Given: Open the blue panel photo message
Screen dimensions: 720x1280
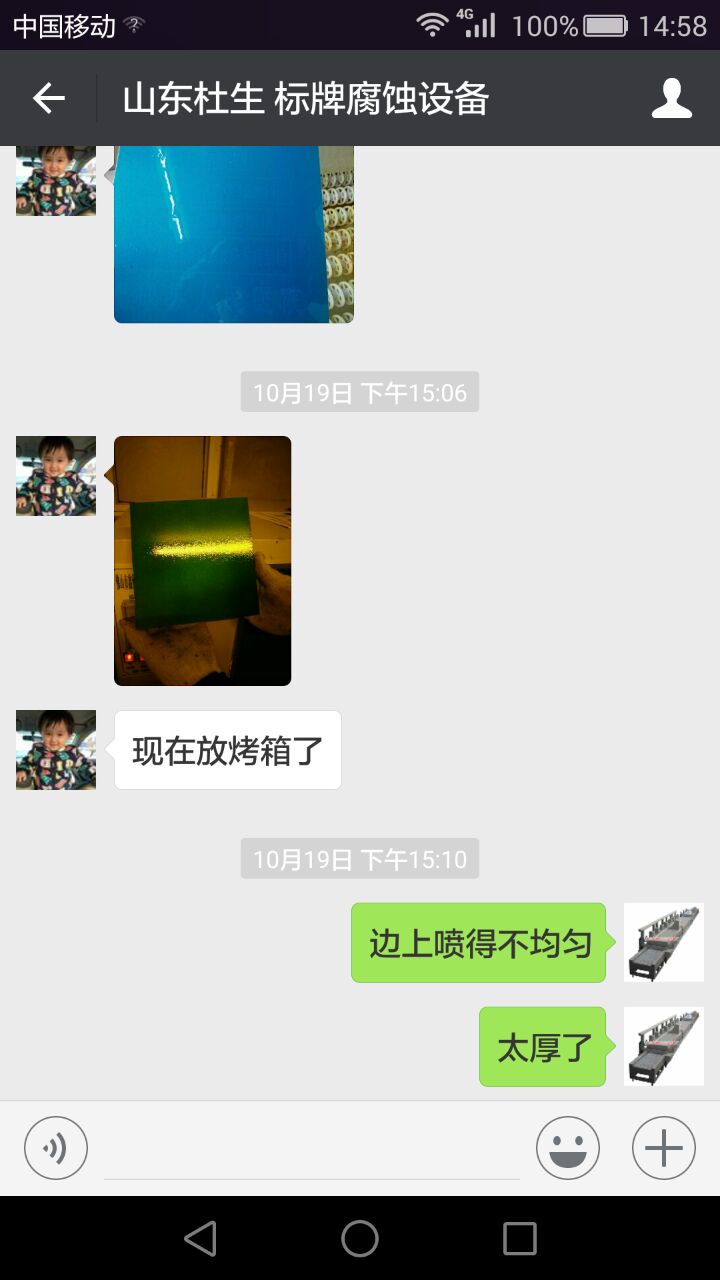Looking at the screenshot, I should [x=233, y=234].
